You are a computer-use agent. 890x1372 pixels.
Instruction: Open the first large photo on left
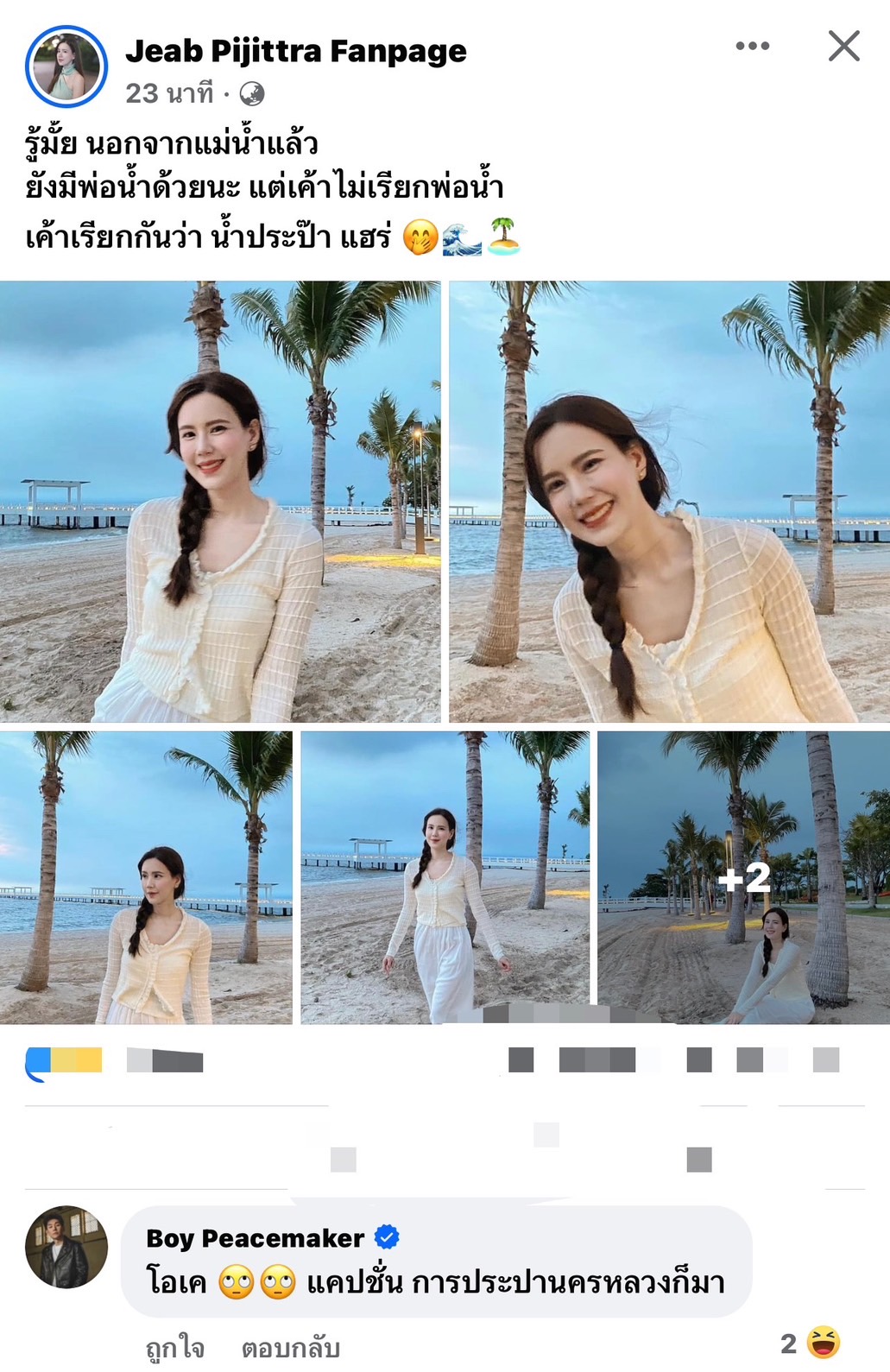[219, 501]
